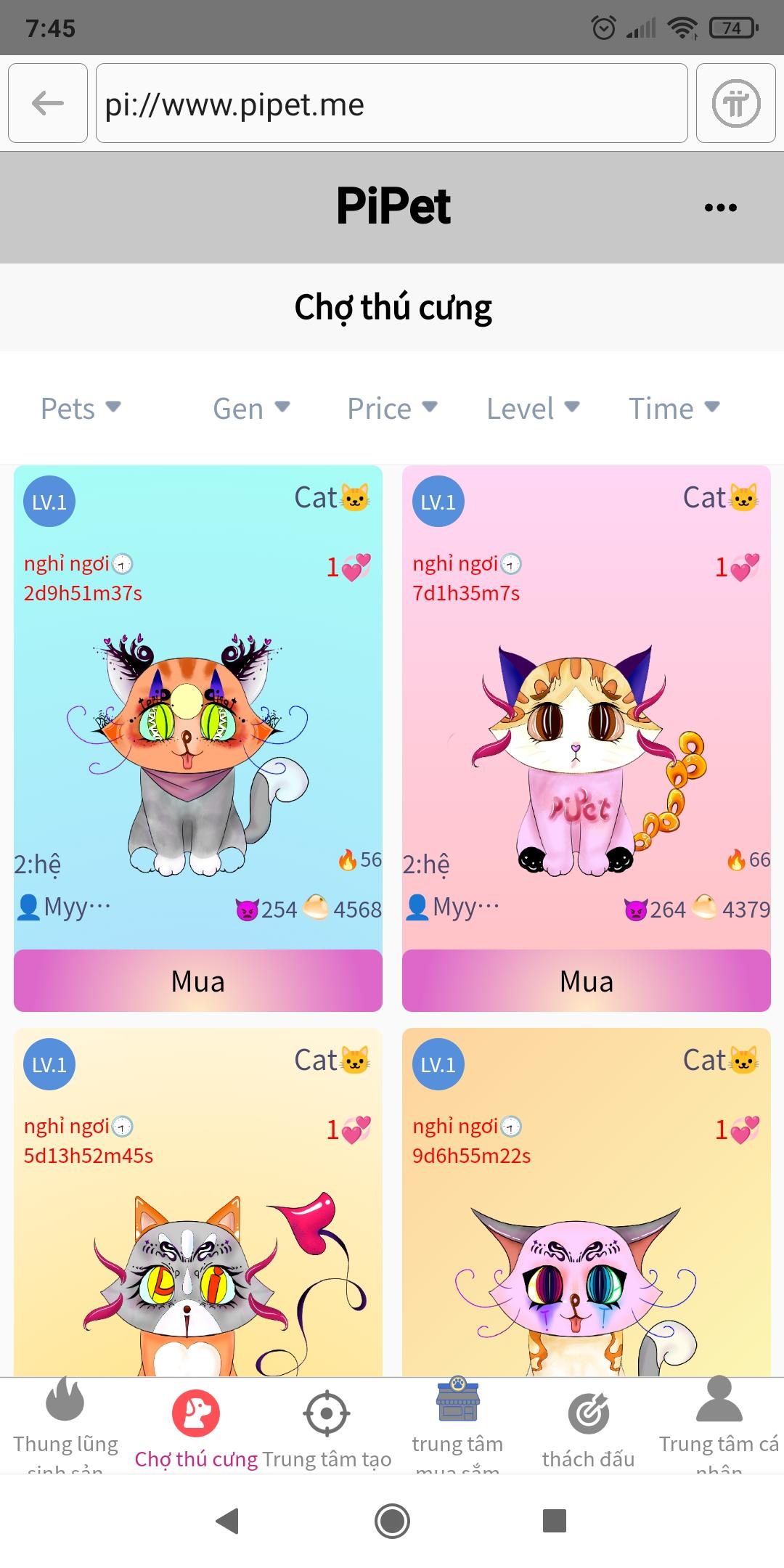784x1568 pixels.
Task: Expand the Pets filter dropdown
Action: 81,409
